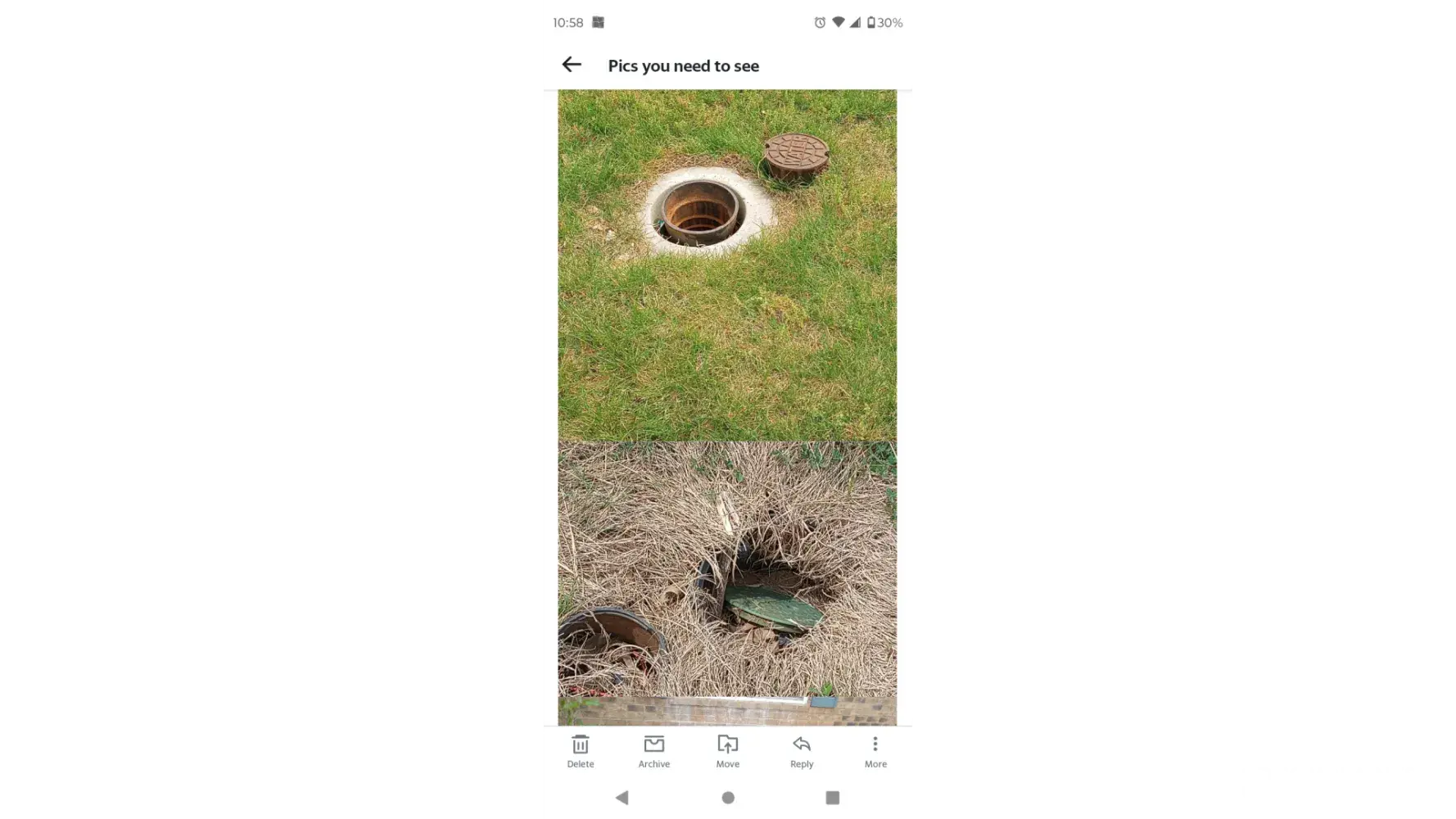1456x819 pixels.
Task: Open the green lawn manhole photo
Action: point(727,265)
